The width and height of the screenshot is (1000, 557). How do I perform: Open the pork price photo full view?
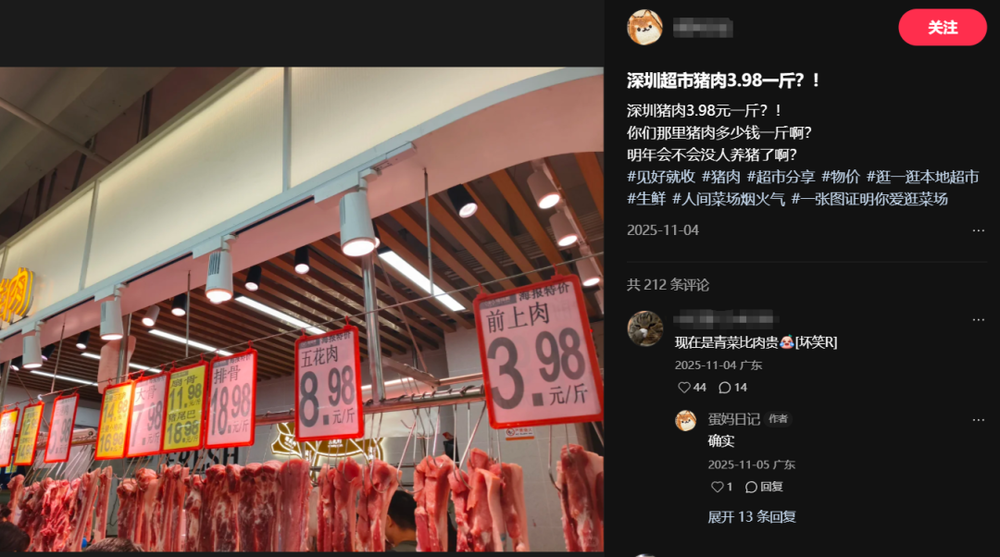[300, 310]
